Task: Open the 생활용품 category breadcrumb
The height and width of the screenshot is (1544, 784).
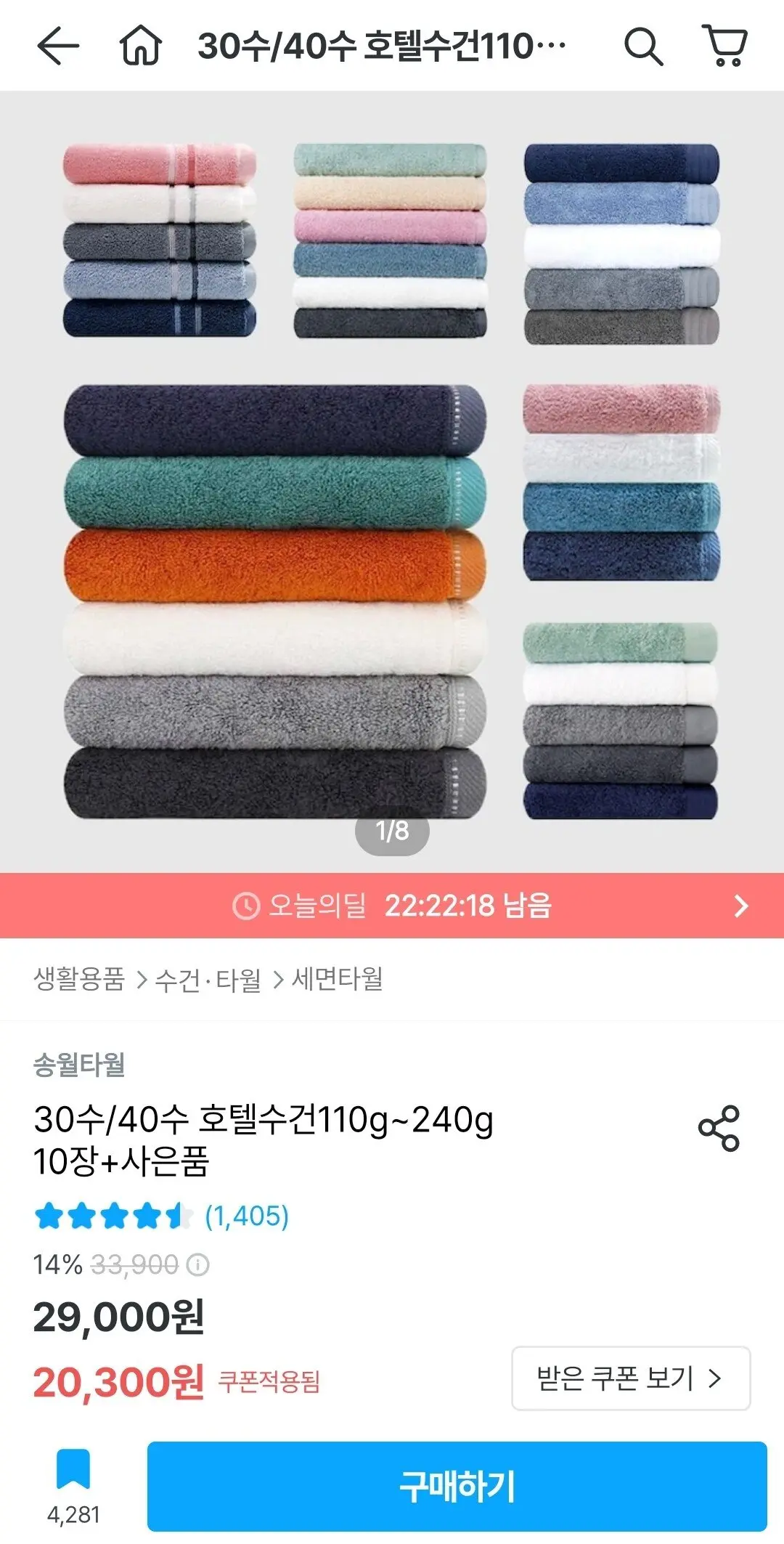Action: click(79, 979)
